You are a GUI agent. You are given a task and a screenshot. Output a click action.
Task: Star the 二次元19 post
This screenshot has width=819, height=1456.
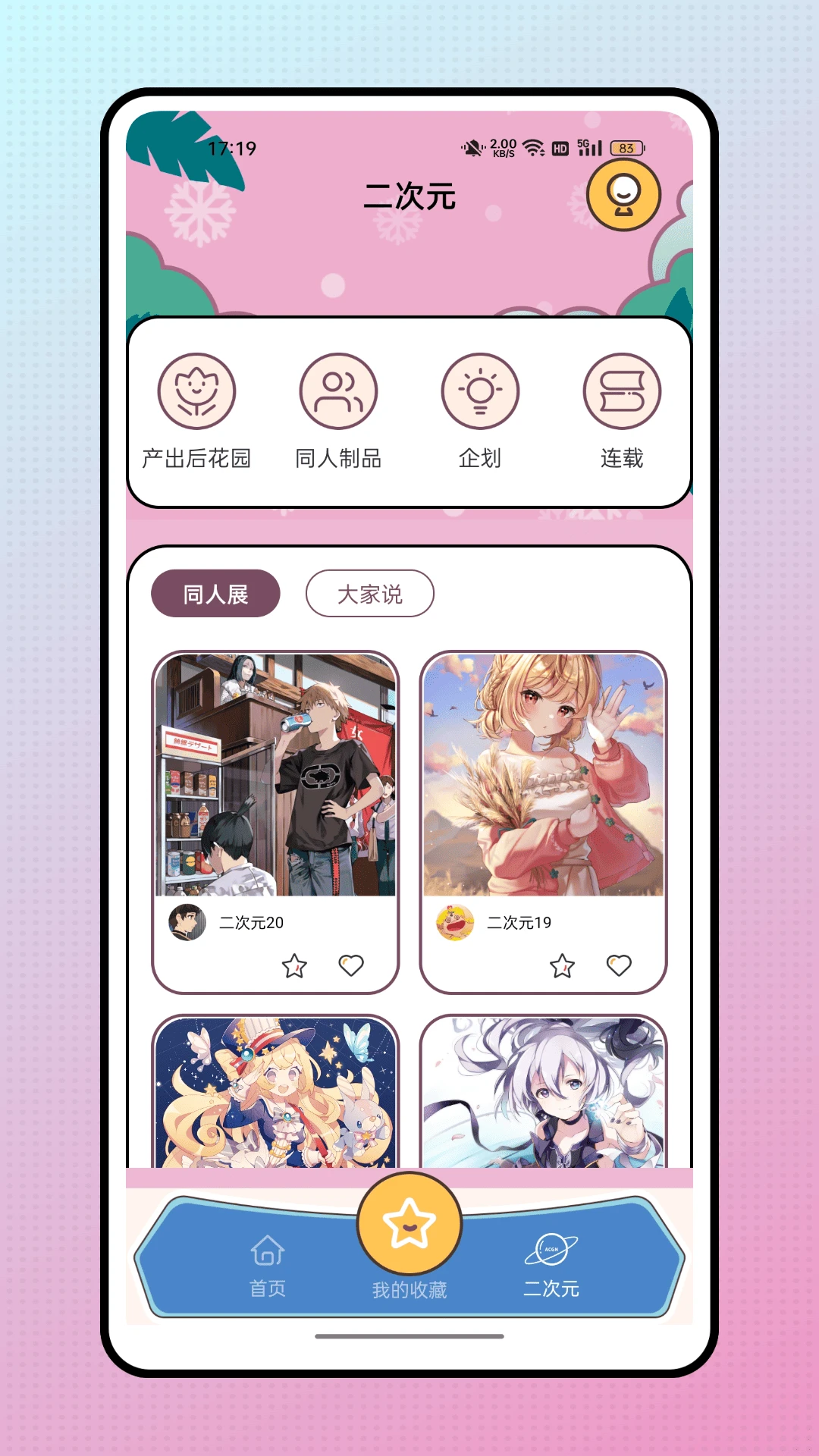coord(562,965)
